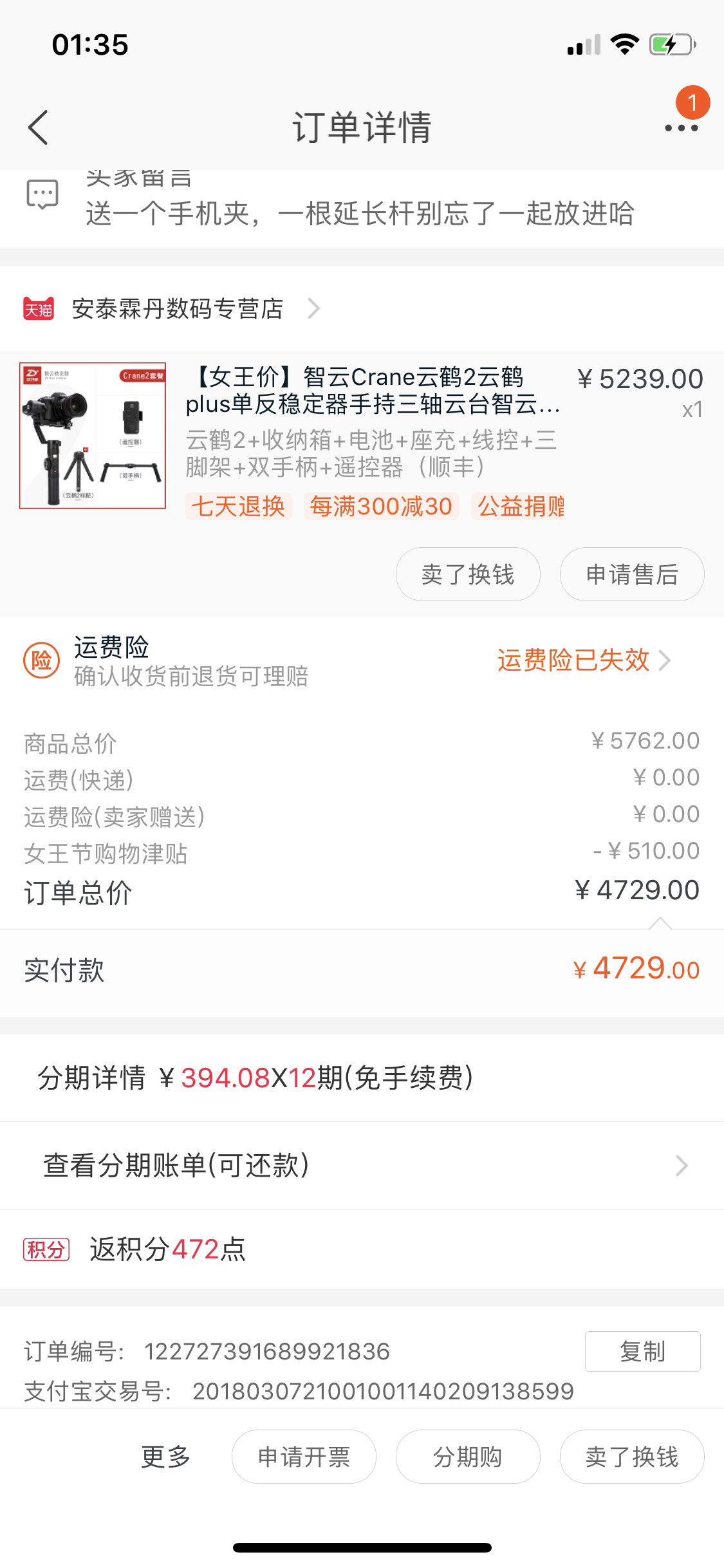This screenshot has width=724, height=1568.
Task: Open 安泰霖丹数码专营店 store page
Action: click(x=177, y=309)
